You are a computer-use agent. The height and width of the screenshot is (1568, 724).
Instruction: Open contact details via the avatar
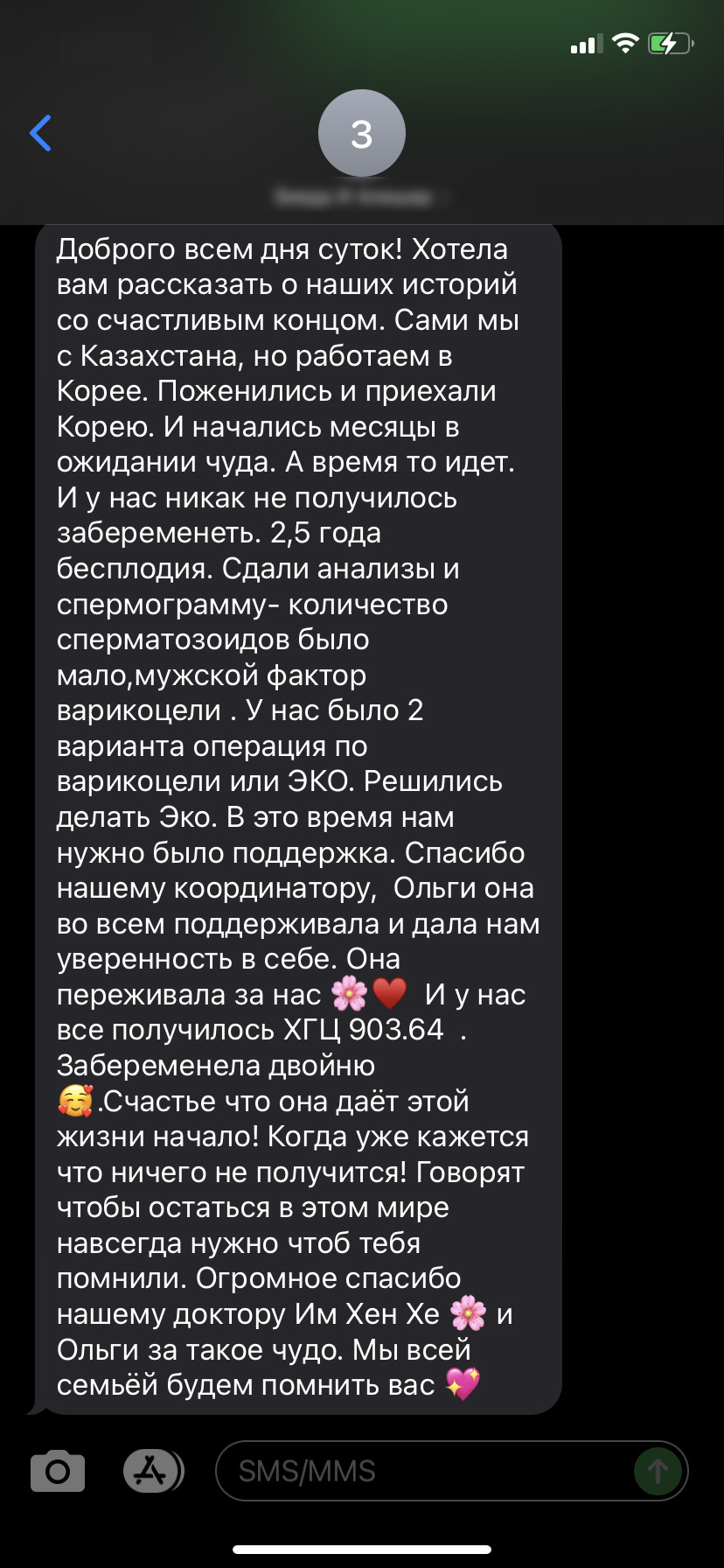click(x=361, y=134)
